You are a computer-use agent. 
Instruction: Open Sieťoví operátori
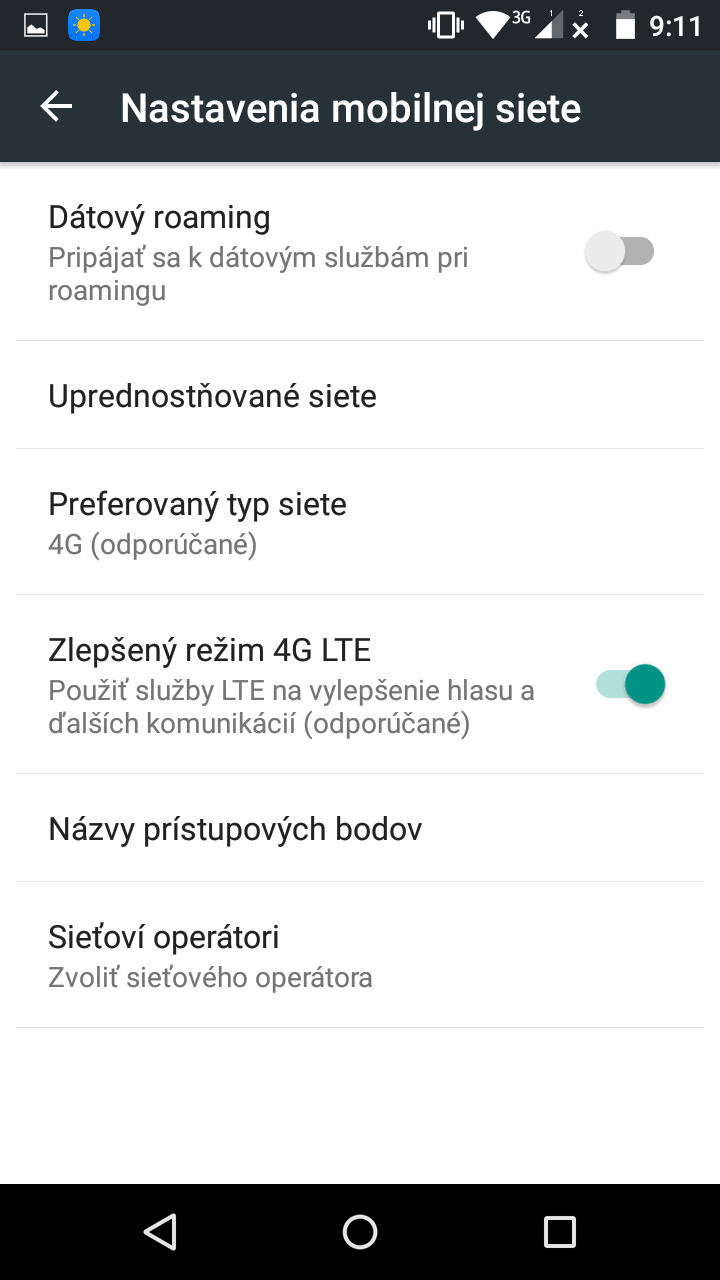[360, 955]
